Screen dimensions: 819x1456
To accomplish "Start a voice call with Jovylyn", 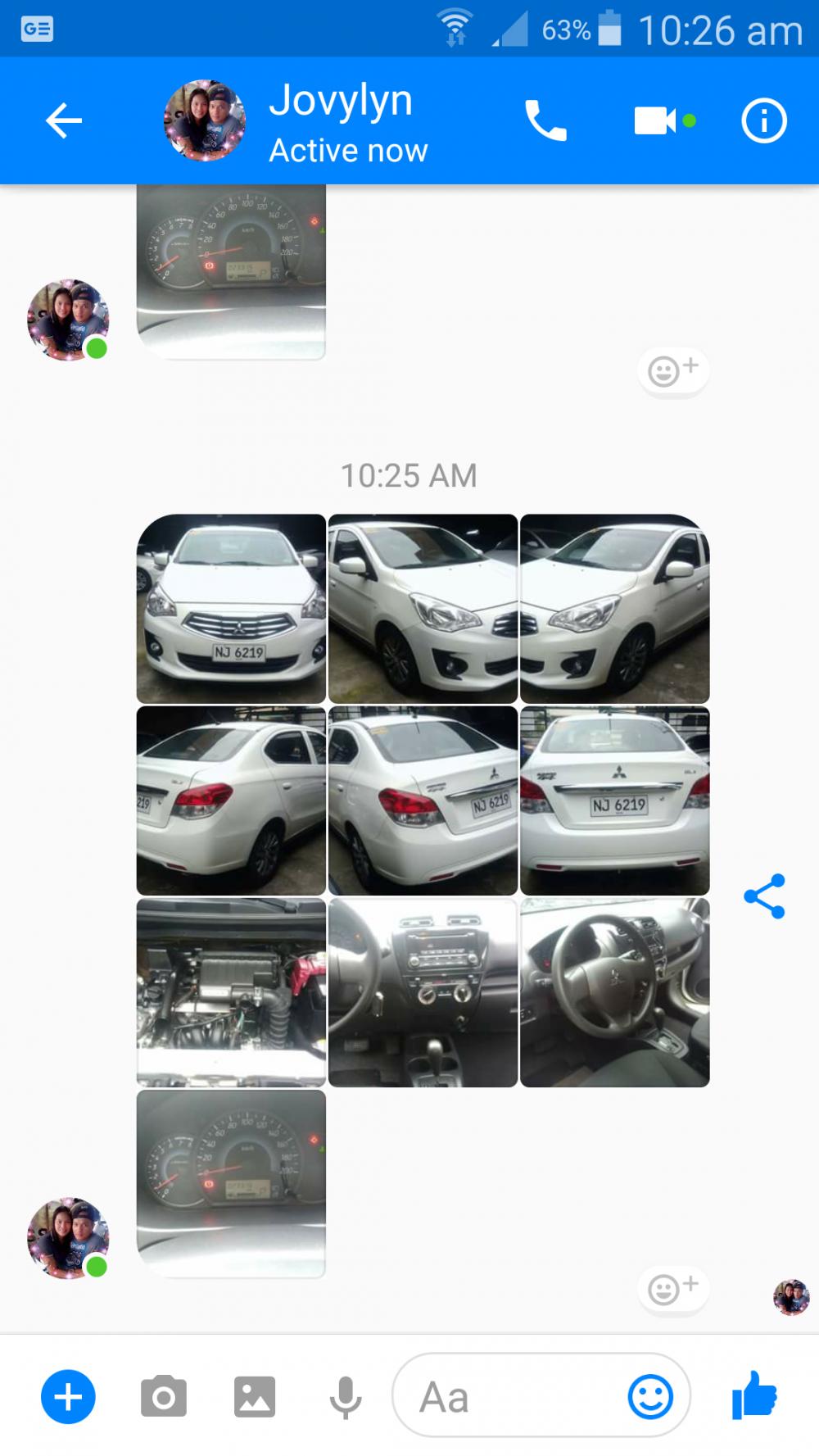I will pyautogui.click(x=545, y=121).
